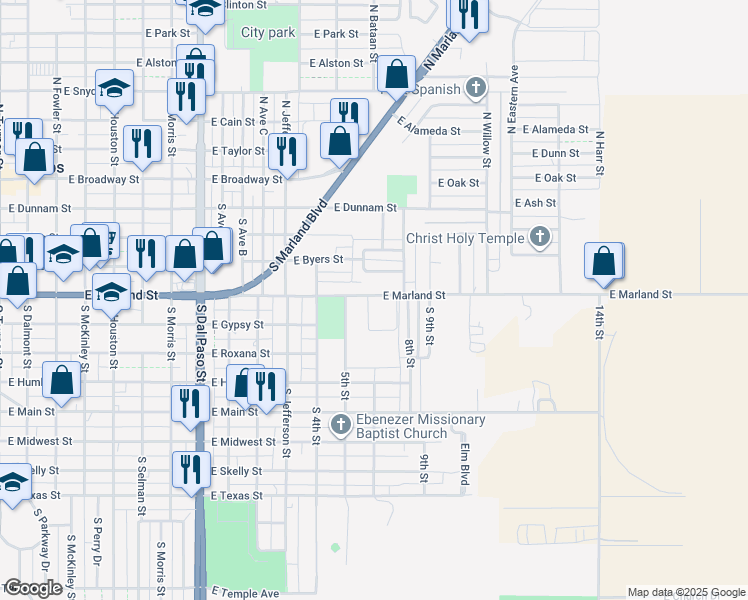
Task: Open the restaurant pin between Houston St and Morris St
Action: (142, 146)
